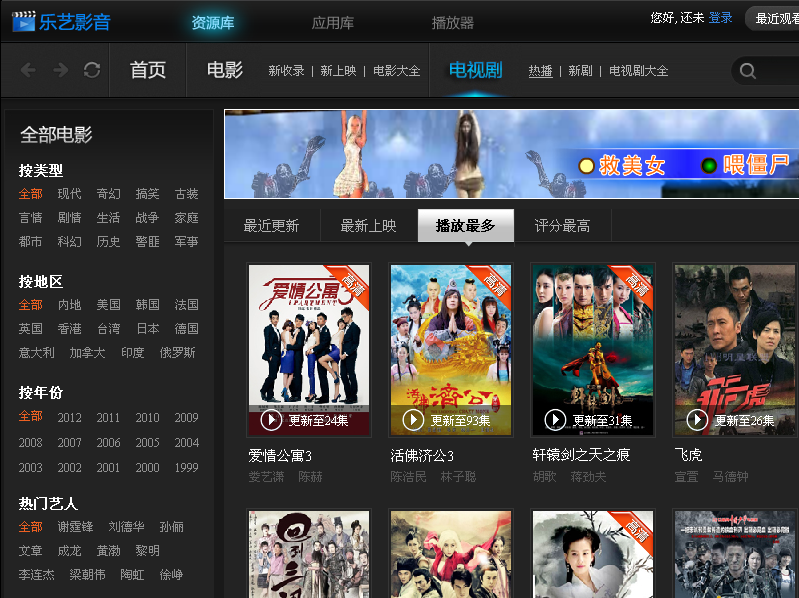Select the 最近更新 tab
Viewport: 799px width, 598px height.
[x=271, y=226]
